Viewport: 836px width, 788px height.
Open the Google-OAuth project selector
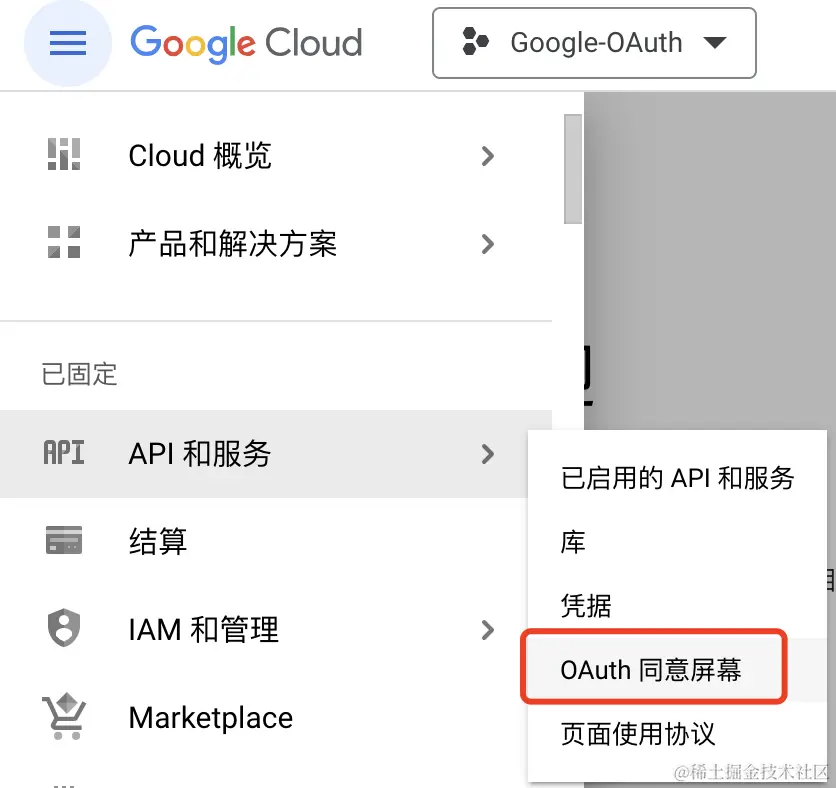594,43
